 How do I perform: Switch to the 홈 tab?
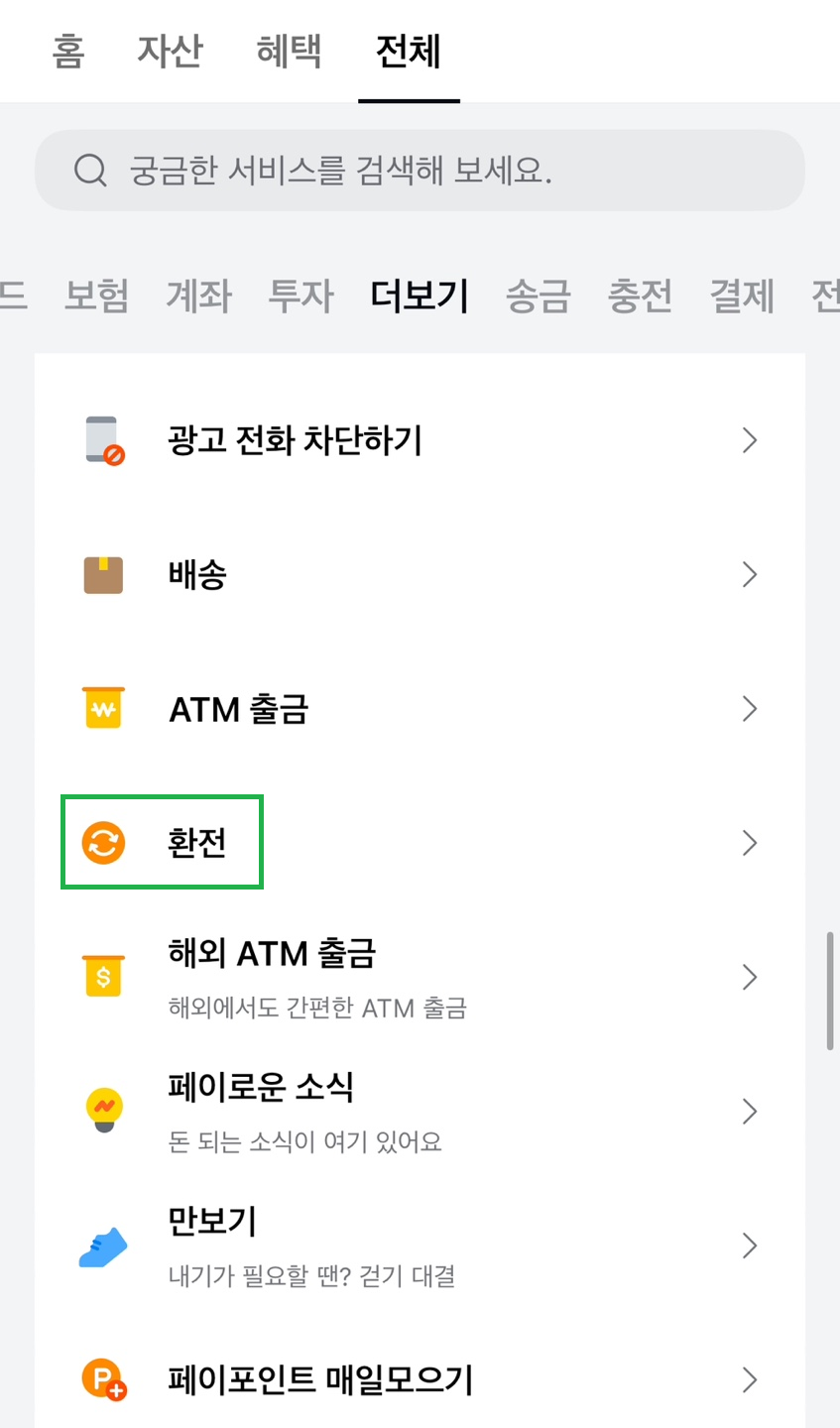coord(67,52)
